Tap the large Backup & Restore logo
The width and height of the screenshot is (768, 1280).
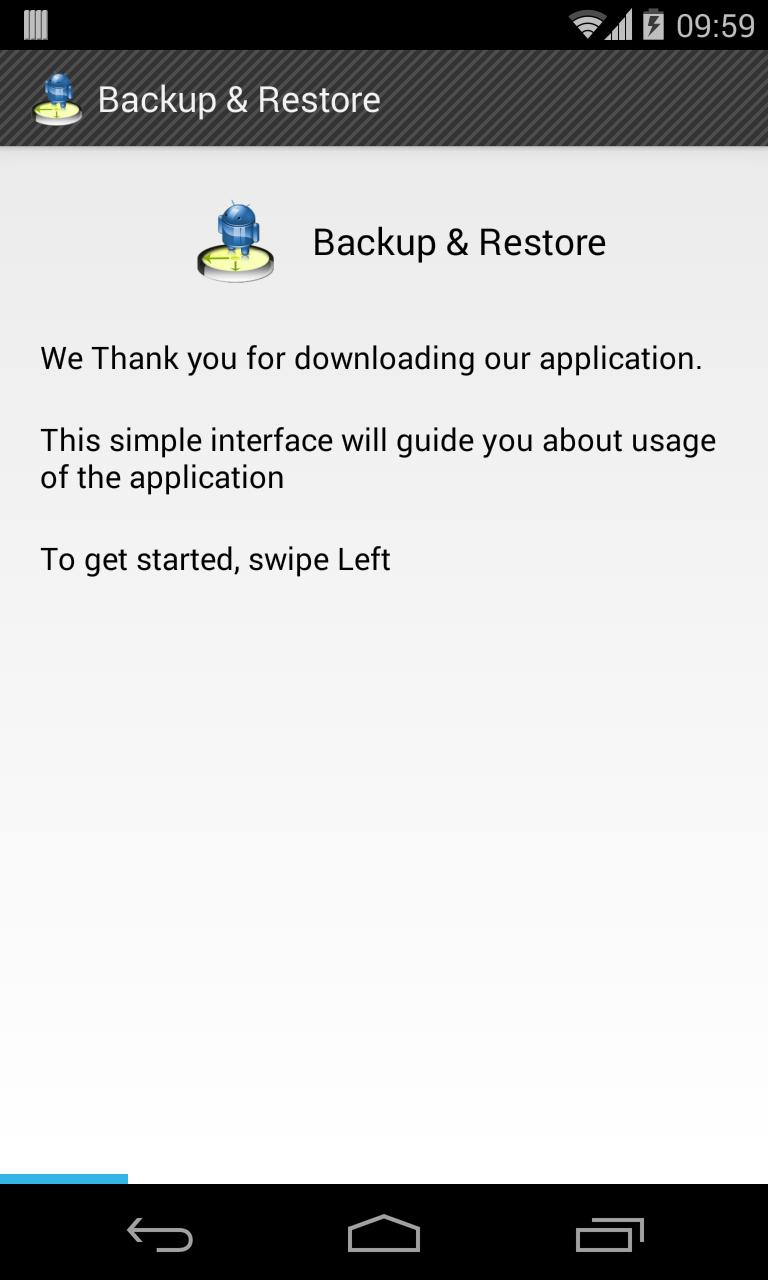[234, 243]
